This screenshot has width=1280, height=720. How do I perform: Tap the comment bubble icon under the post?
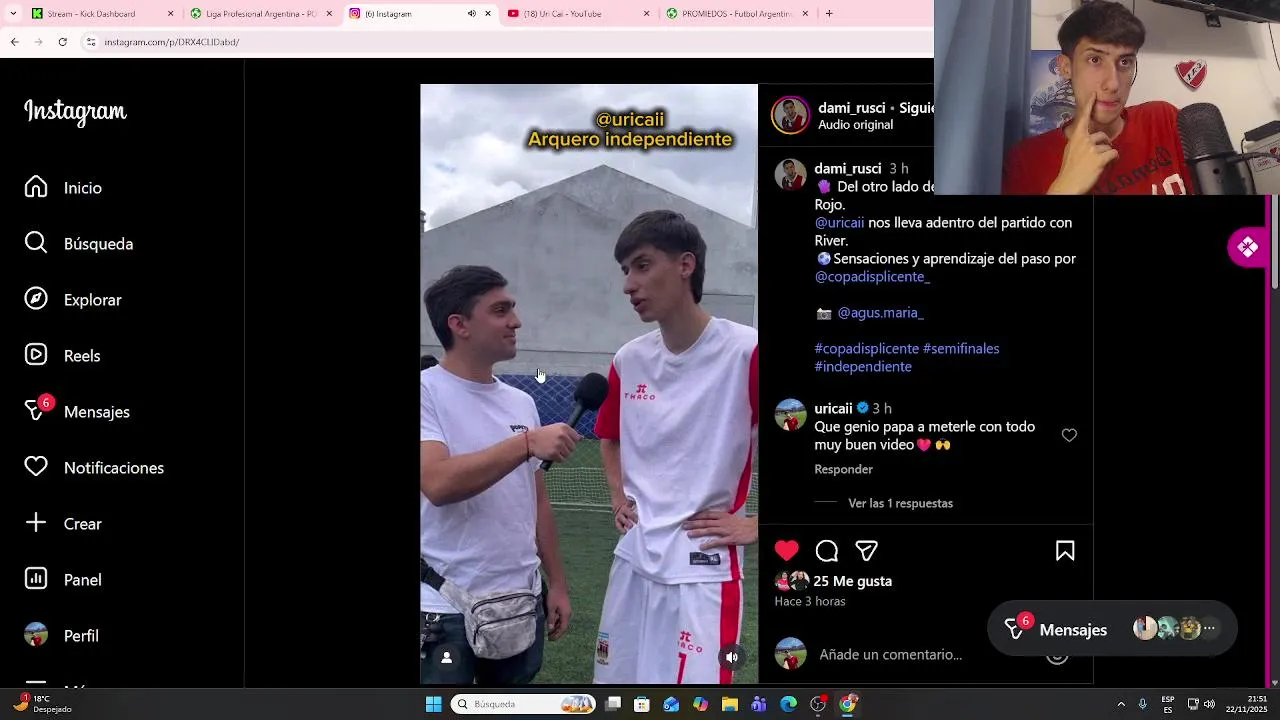(827, 551)
